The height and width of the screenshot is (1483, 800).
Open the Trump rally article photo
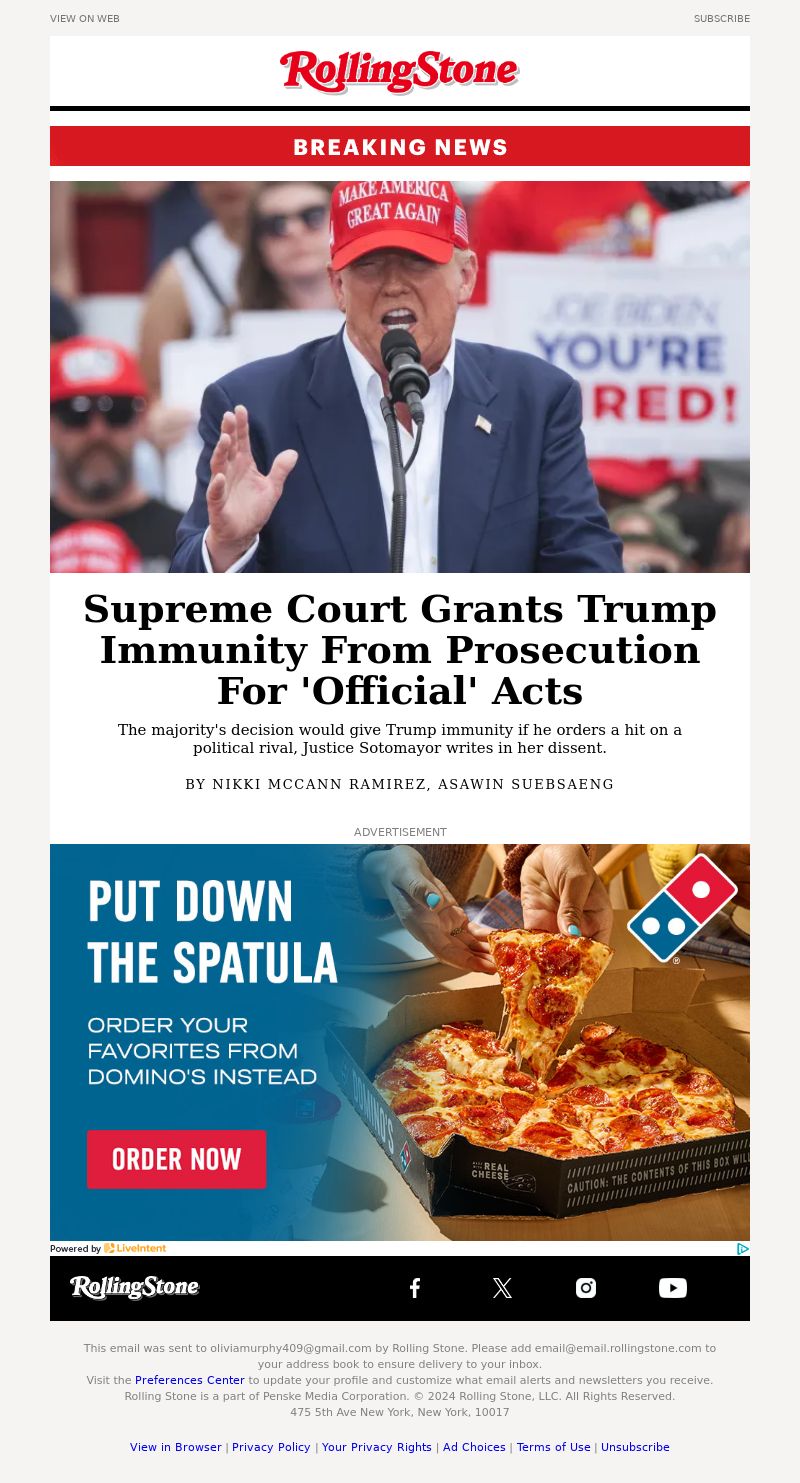click(400, 377)
